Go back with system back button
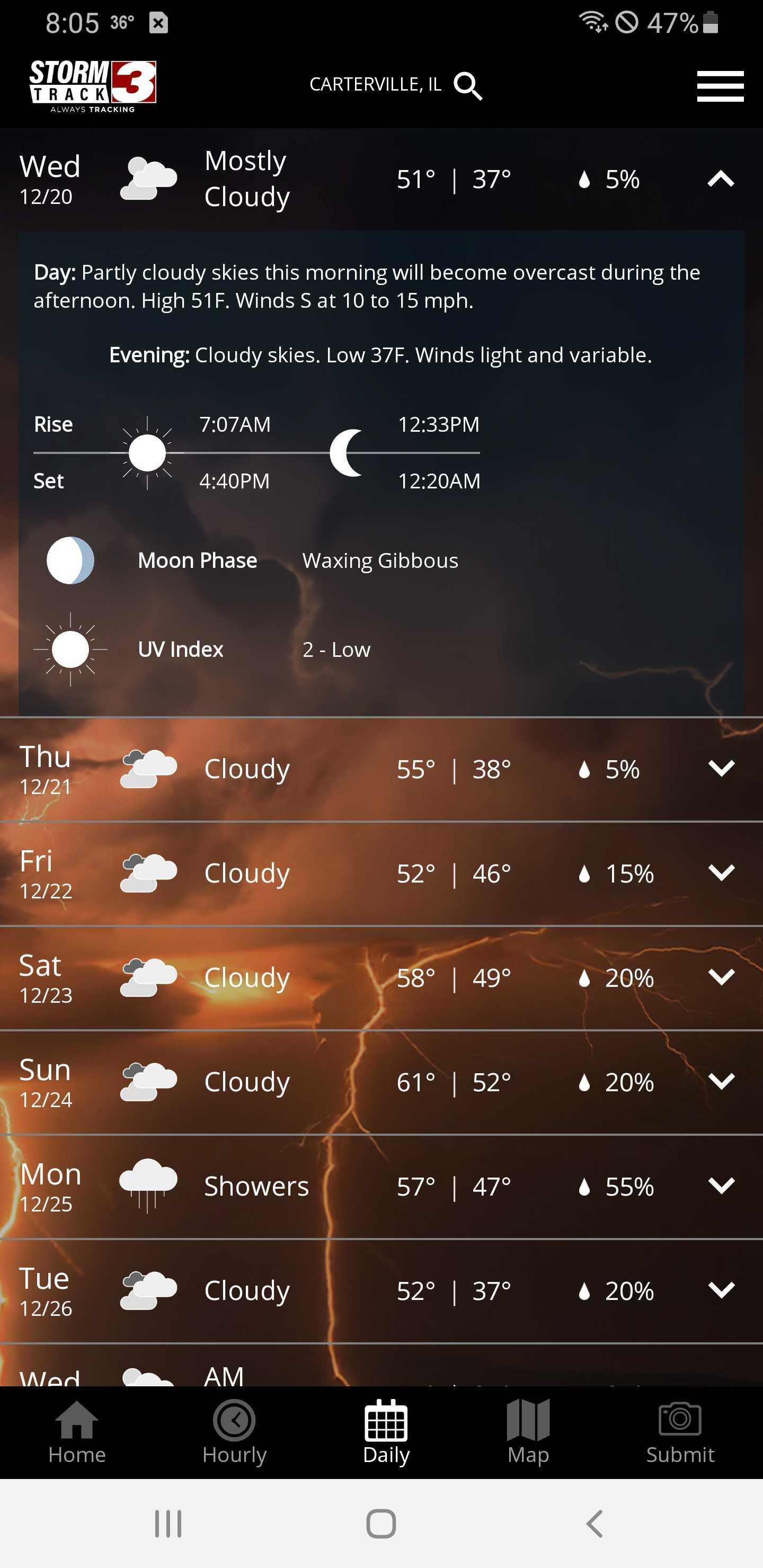The width and height of the screenshot is (763, 1568). click(595, 1524)
